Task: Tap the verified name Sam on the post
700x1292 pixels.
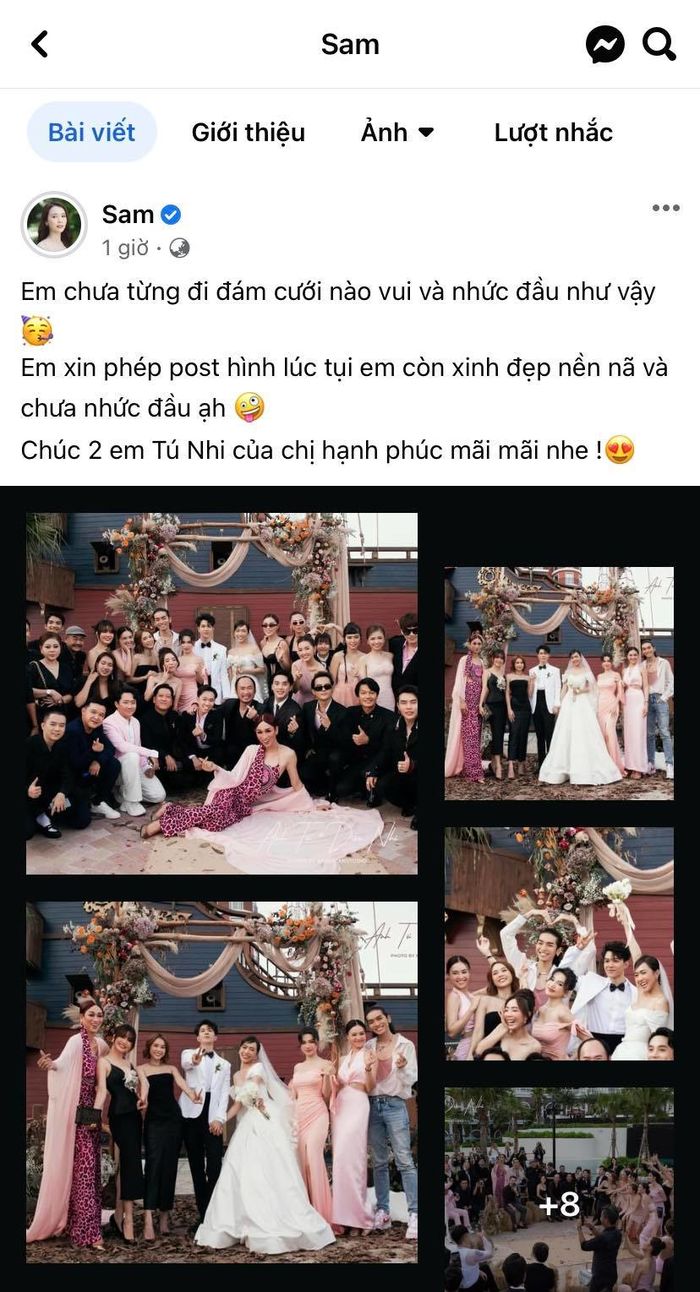Action: [x=128, y=214]
